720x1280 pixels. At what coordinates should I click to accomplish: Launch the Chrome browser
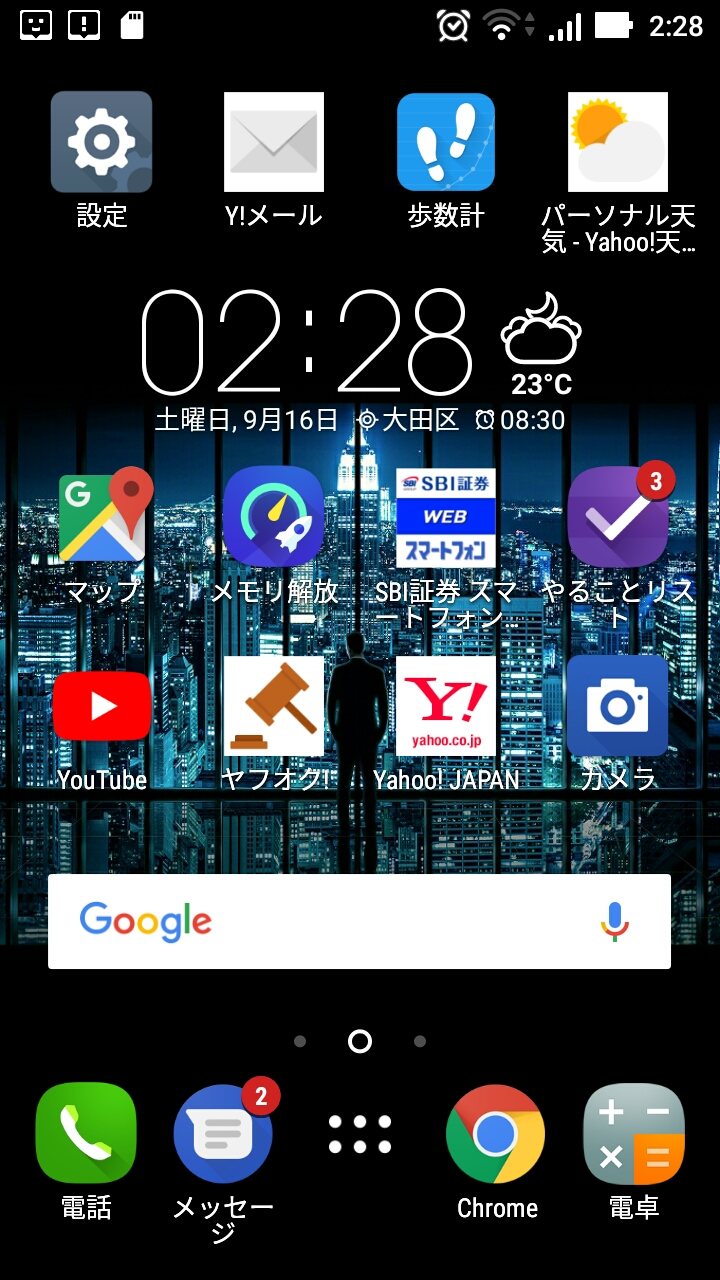coord(496,1133)
